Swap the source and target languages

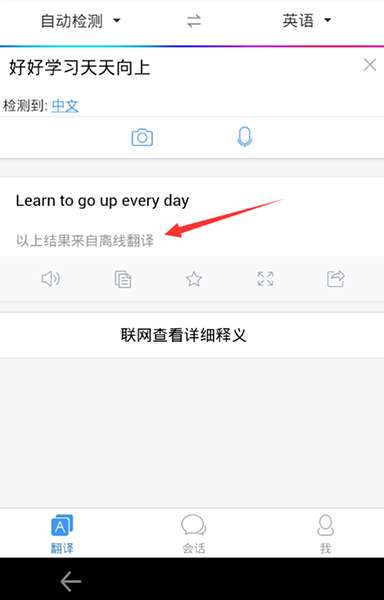pyautogui.click(x=194, y=21)
